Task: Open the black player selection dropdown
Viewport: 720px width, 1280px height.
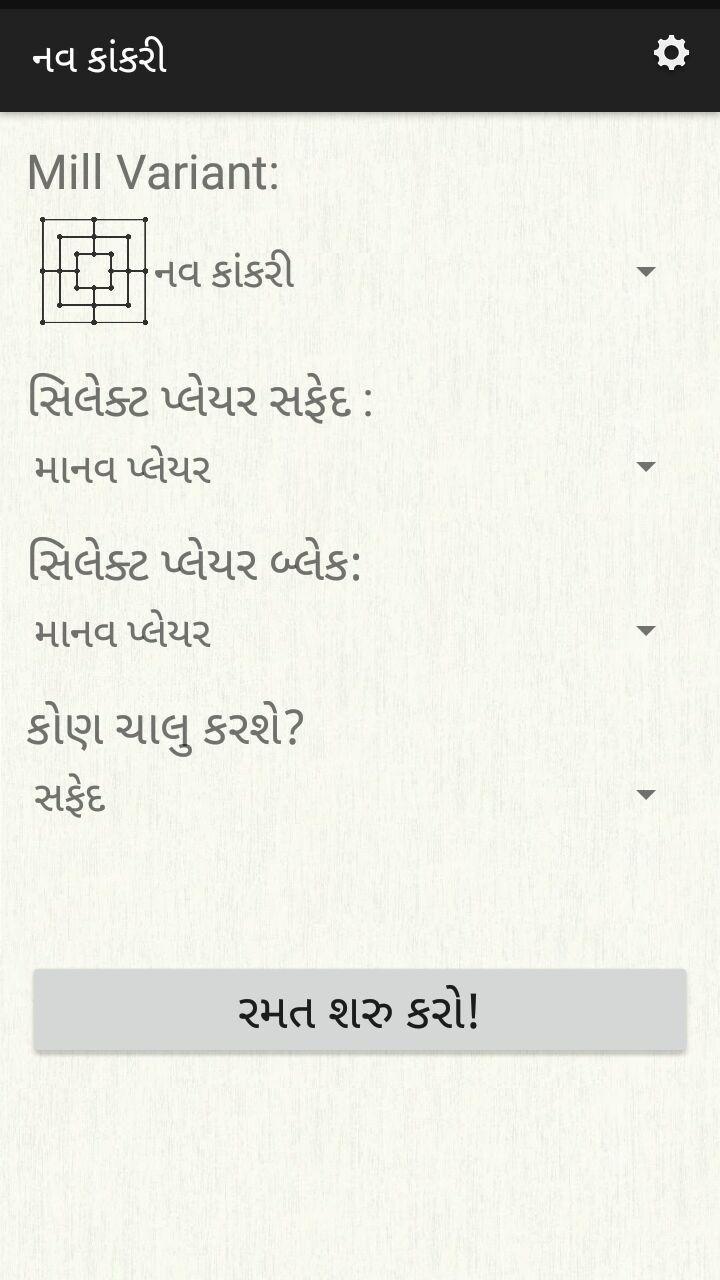Action: pyautogui.click(x=360, y=630)
